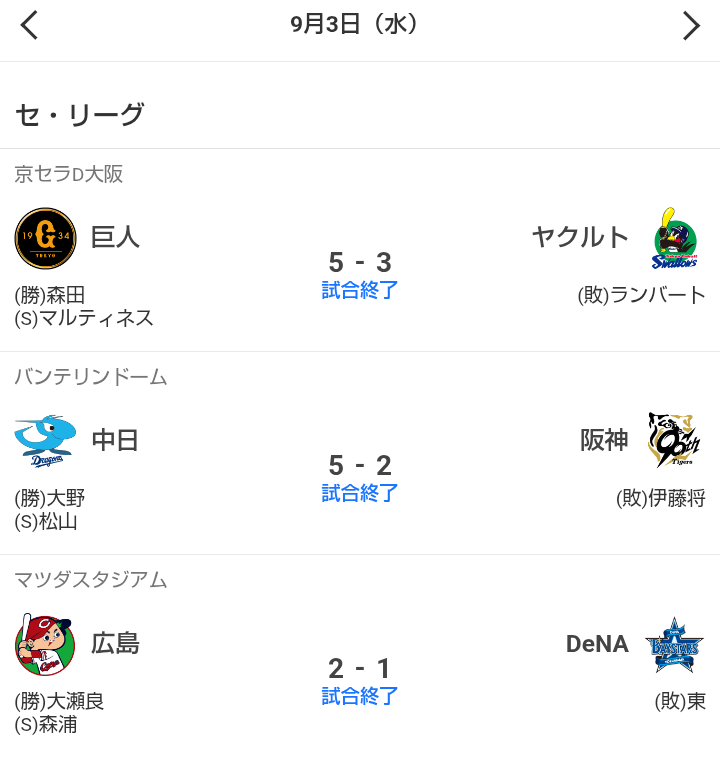
Task: Go to the previous day's games
Action: point(29,25)
